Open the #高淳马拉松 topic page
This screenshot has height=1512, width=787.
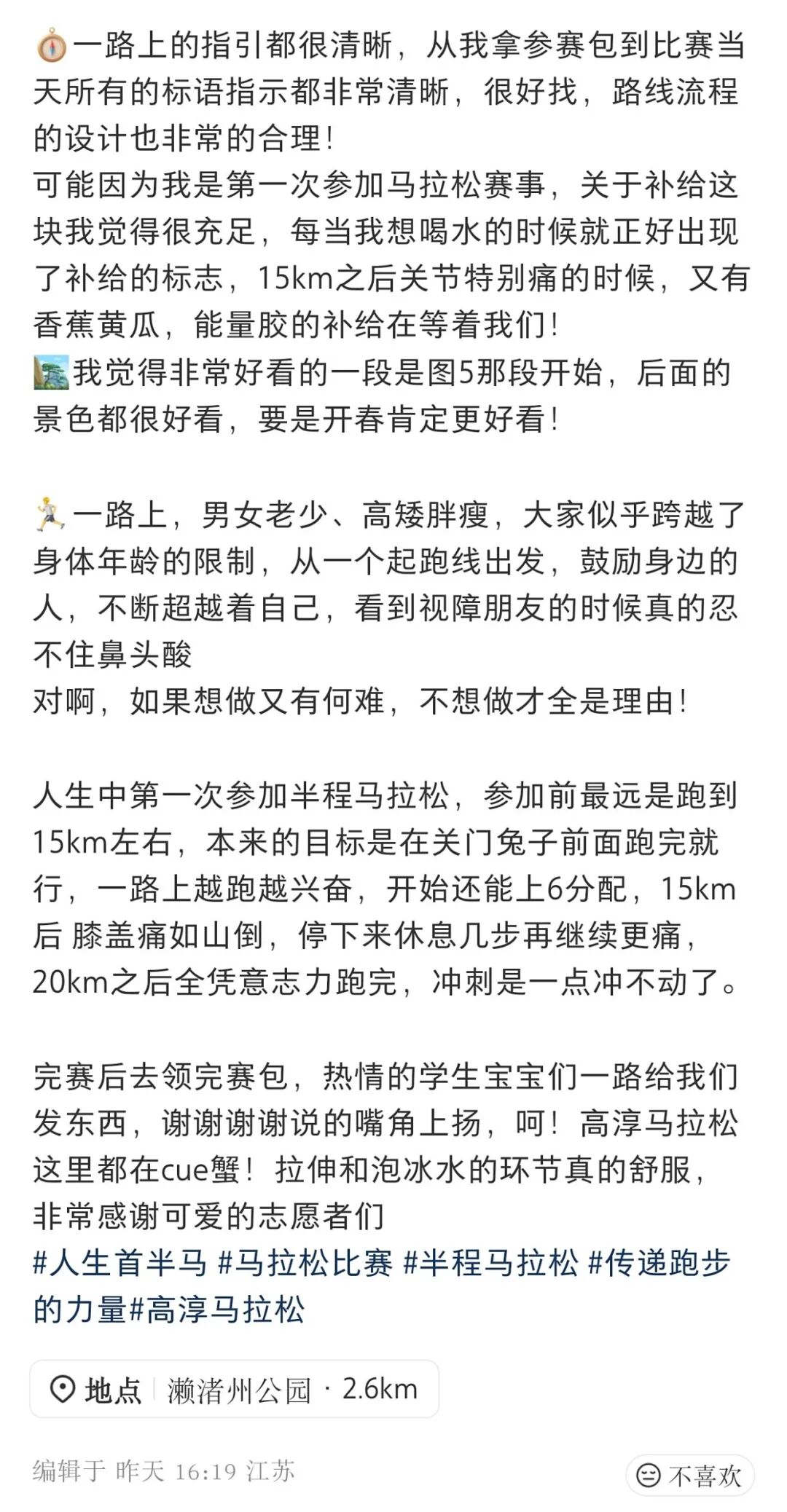[x=217, y=1309]
